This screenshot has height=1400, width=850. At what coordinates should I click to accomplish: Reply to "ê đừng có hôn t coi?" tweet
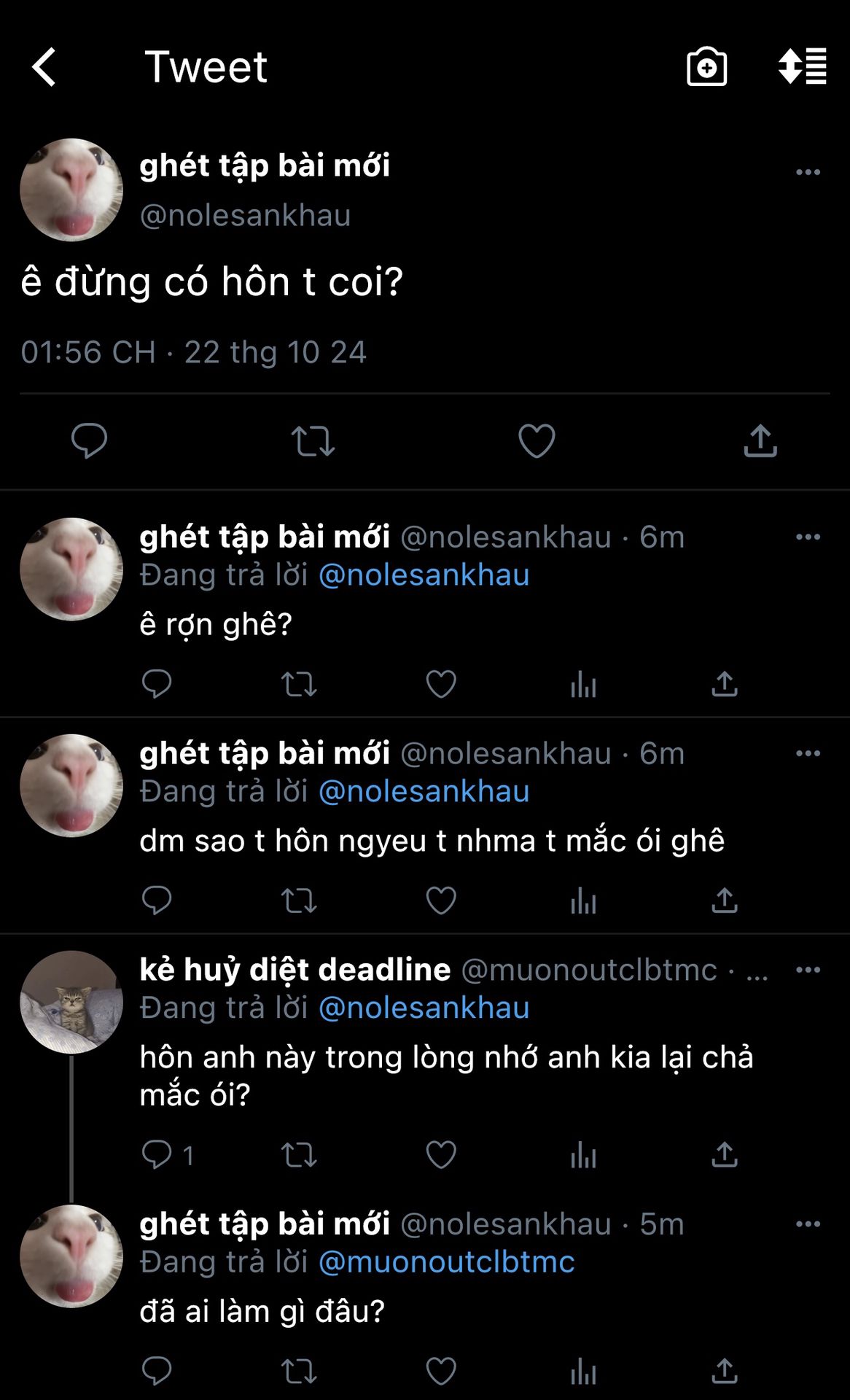point(89,441)
